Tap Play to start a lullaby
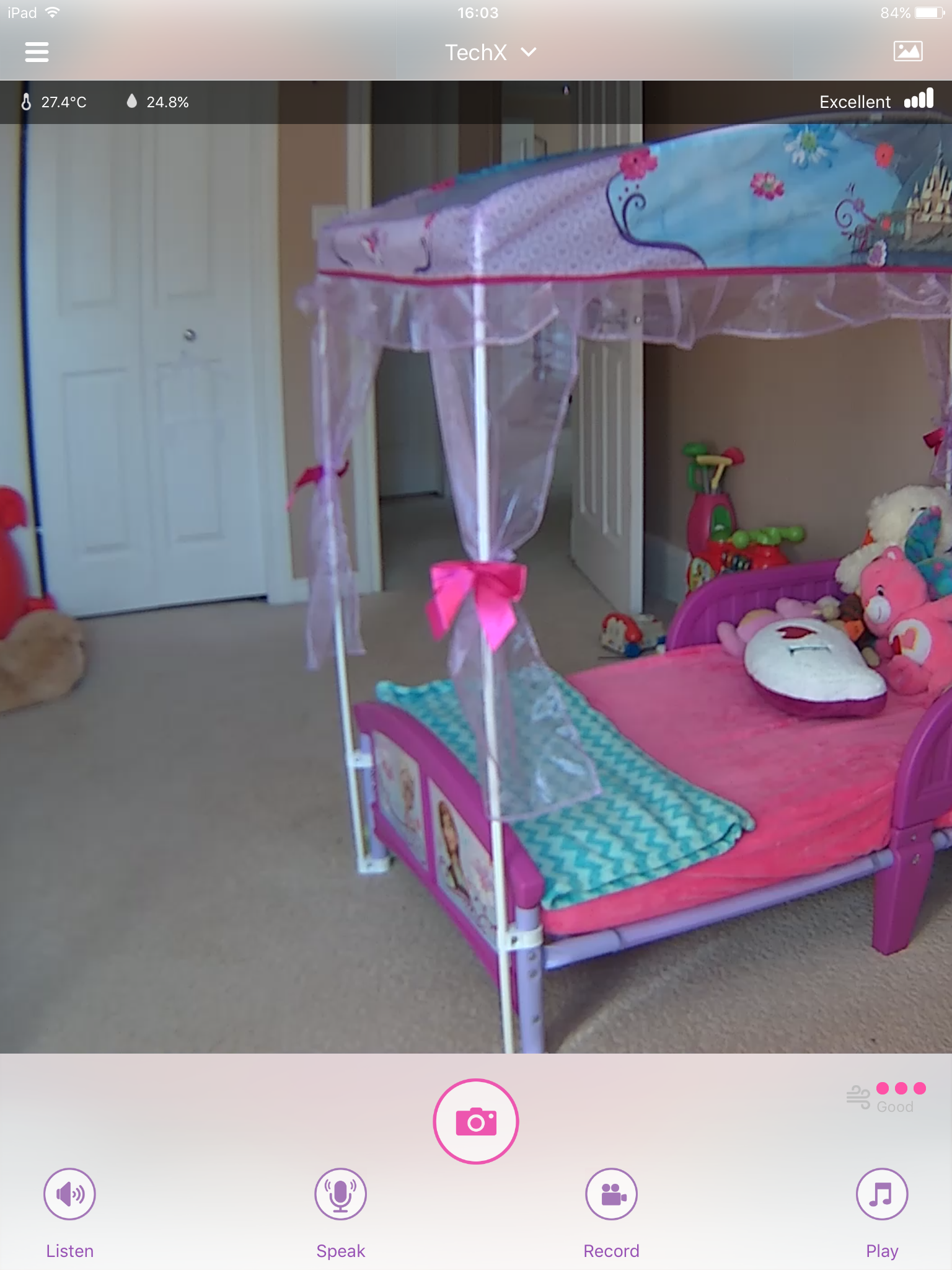 (x=881, y=1194)
